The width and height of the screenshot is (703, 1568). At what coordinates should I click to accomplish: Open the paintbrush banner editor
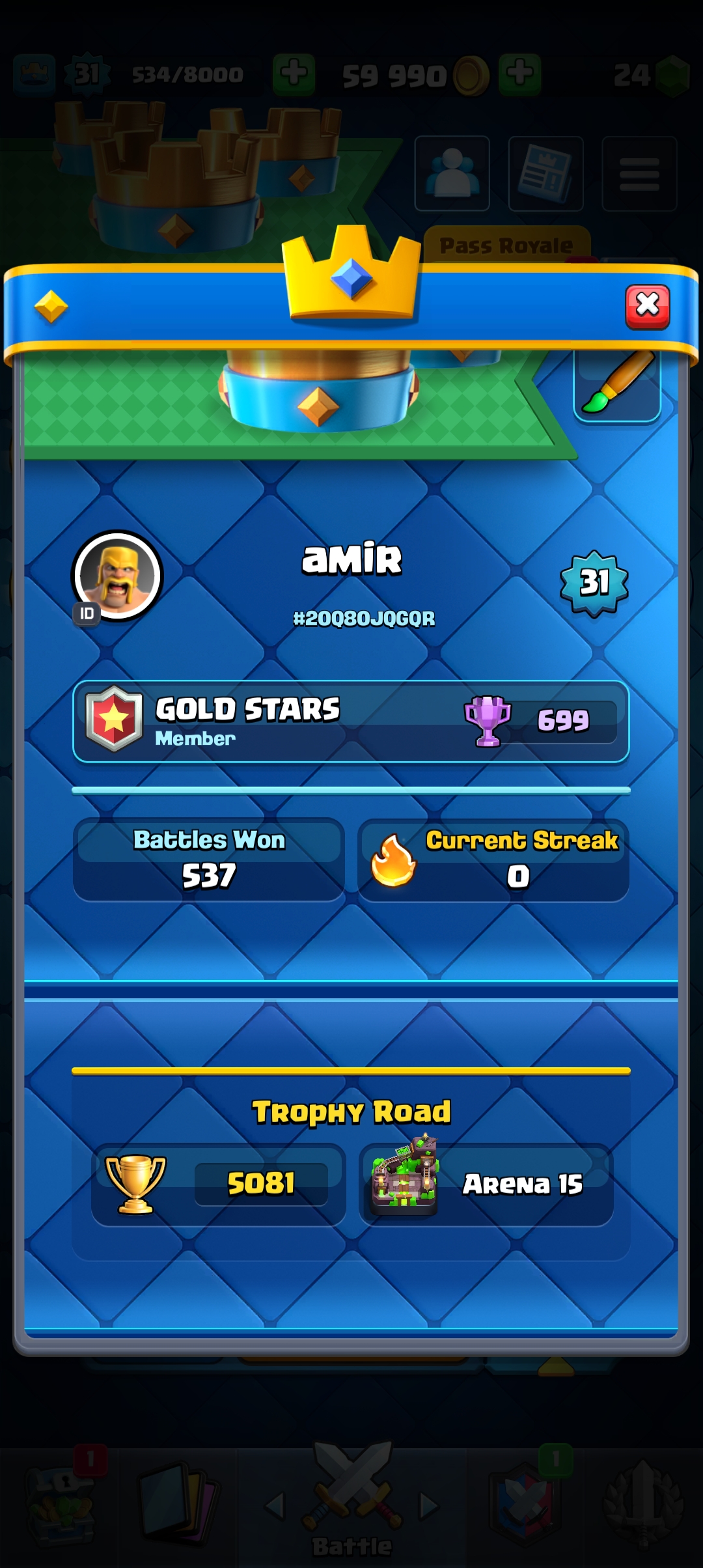(617, 385)
